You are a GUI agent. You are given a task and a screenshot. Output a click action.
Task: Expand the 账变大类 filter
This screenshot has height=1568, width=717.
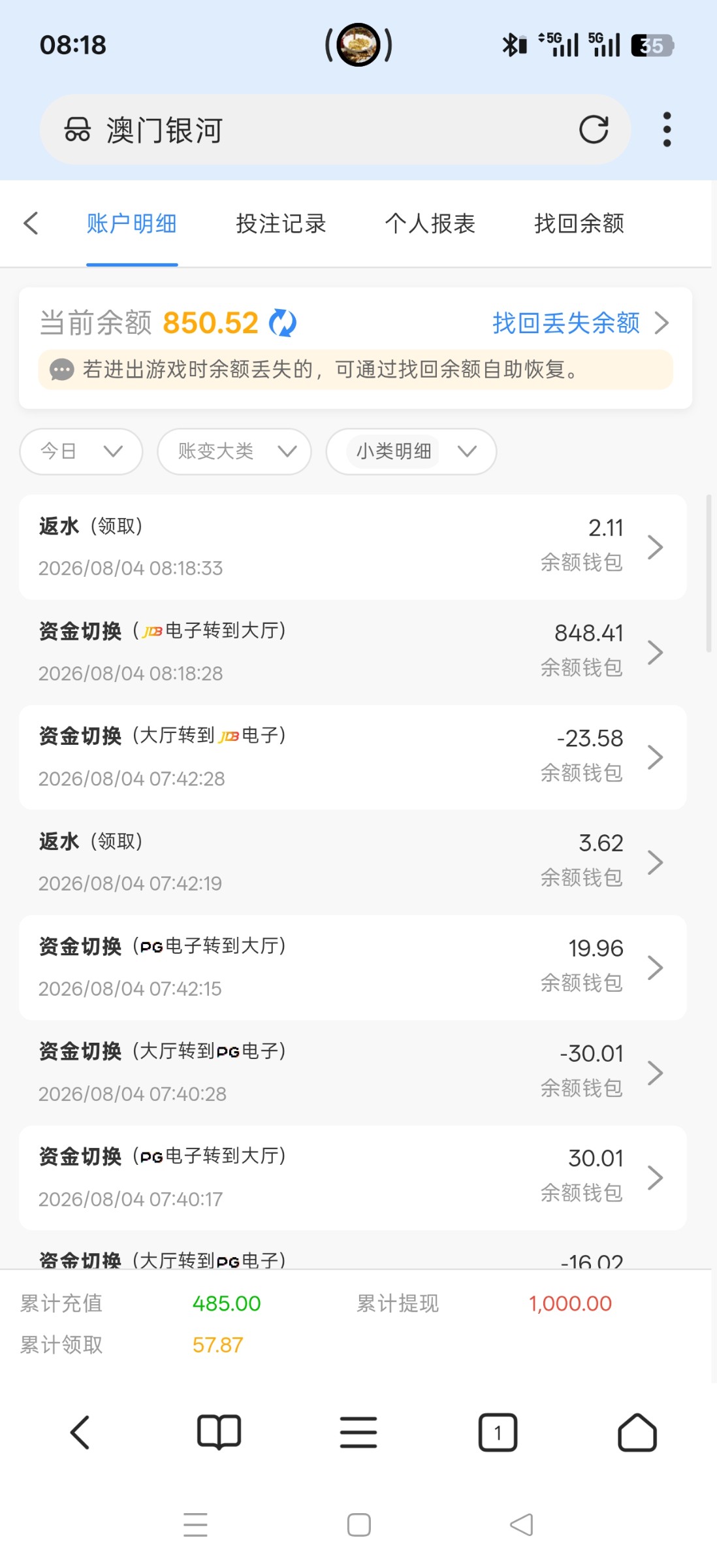click(234, 451)
